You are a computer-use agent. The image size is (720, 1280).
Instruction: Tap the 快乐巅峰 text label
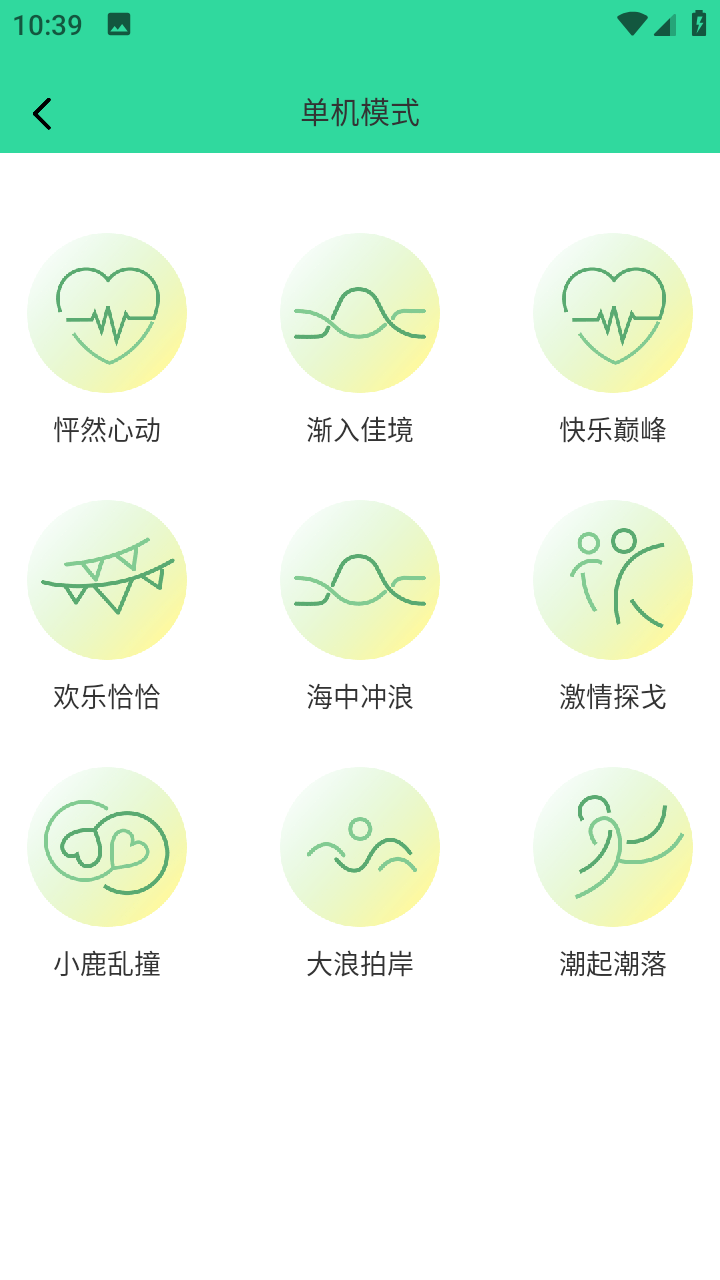coord(613,430)
